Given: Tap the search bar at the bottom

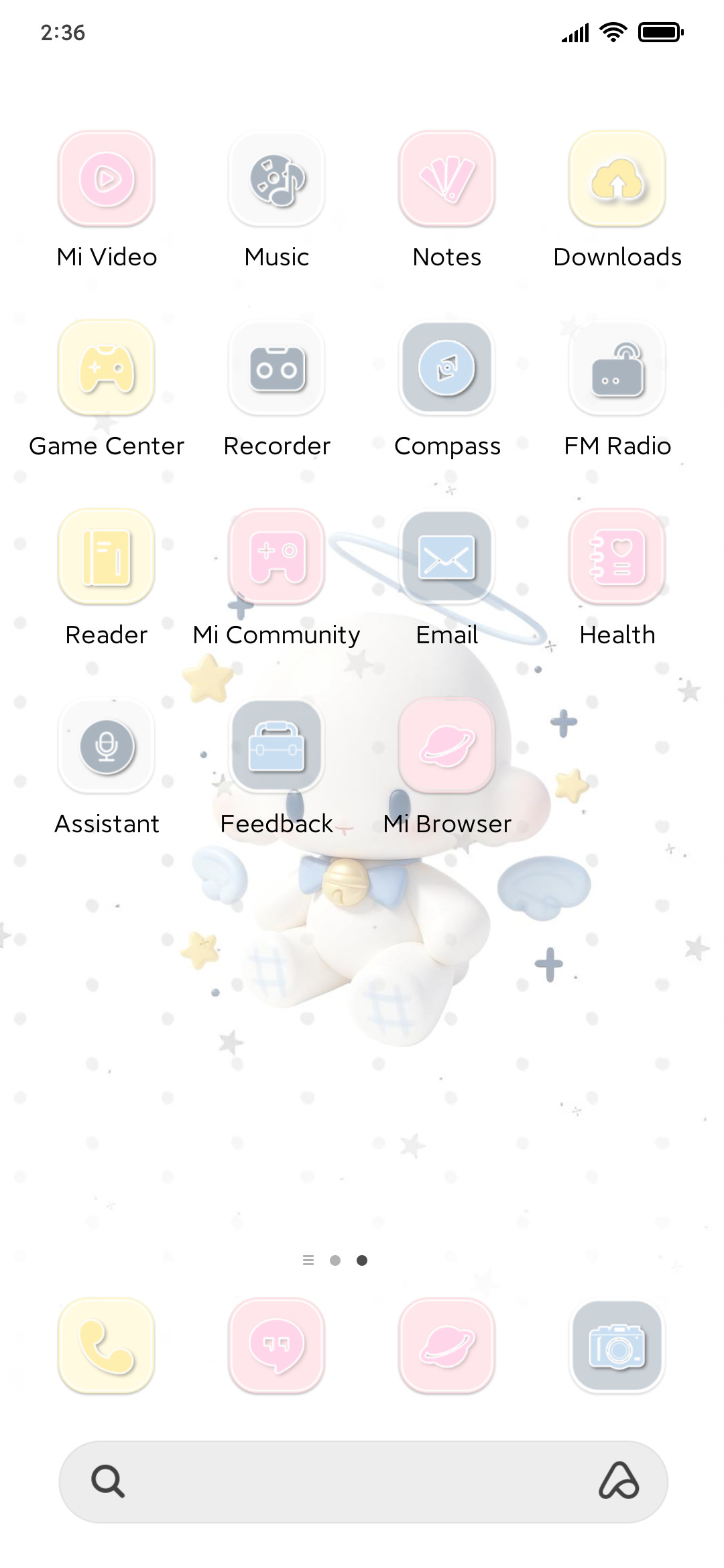Looking at the screenshot, I should pyautogui.click(x=363, y=1482).
